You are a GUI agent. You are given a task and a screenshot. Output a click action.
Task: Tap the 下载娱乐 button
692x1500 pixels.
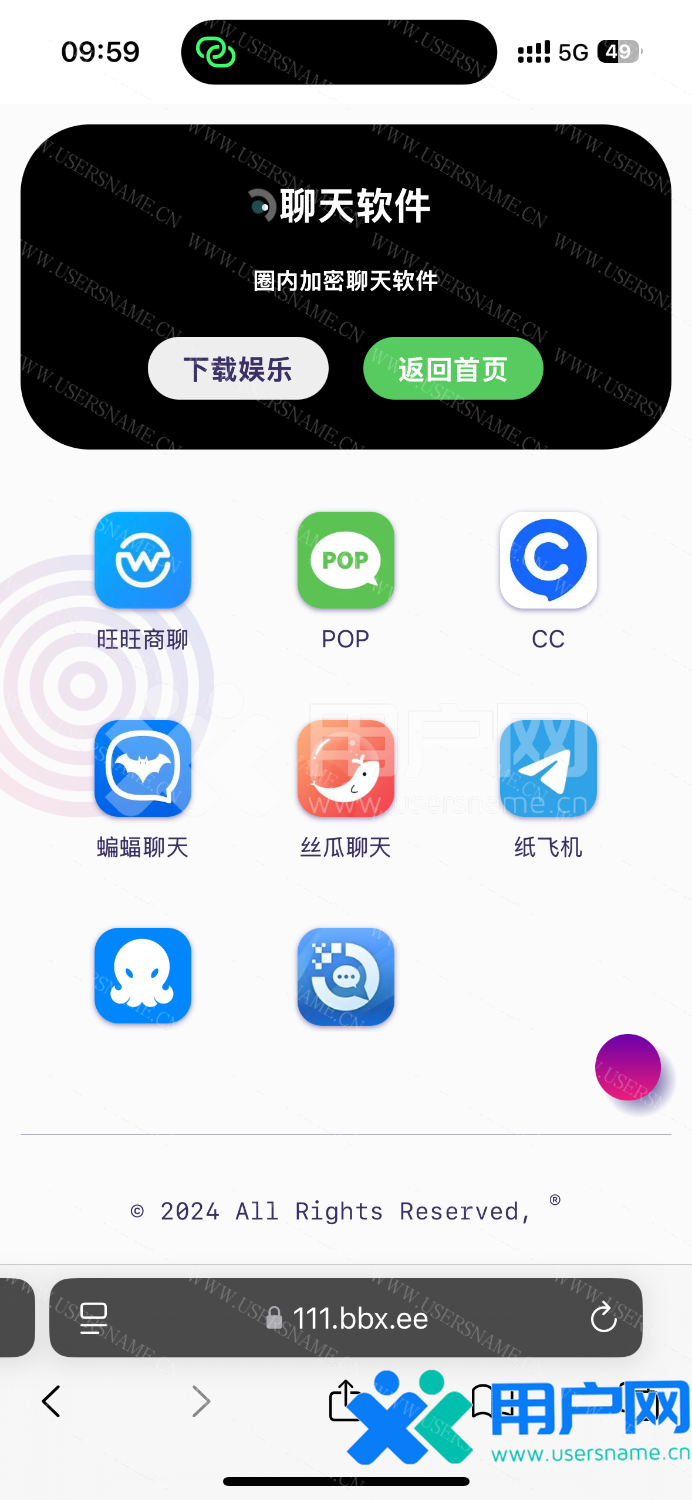click(x=238, y=369)
